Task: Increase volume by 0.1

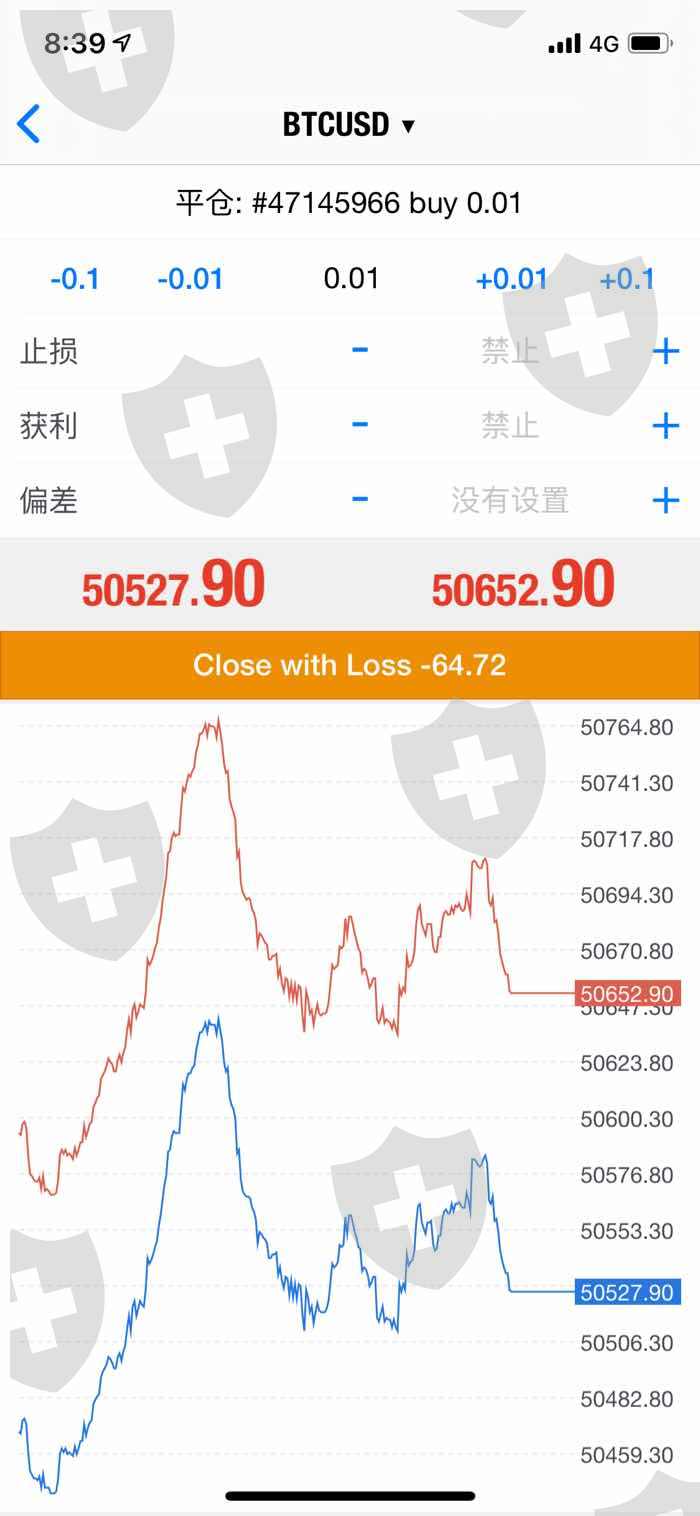Action: [627, 279]
